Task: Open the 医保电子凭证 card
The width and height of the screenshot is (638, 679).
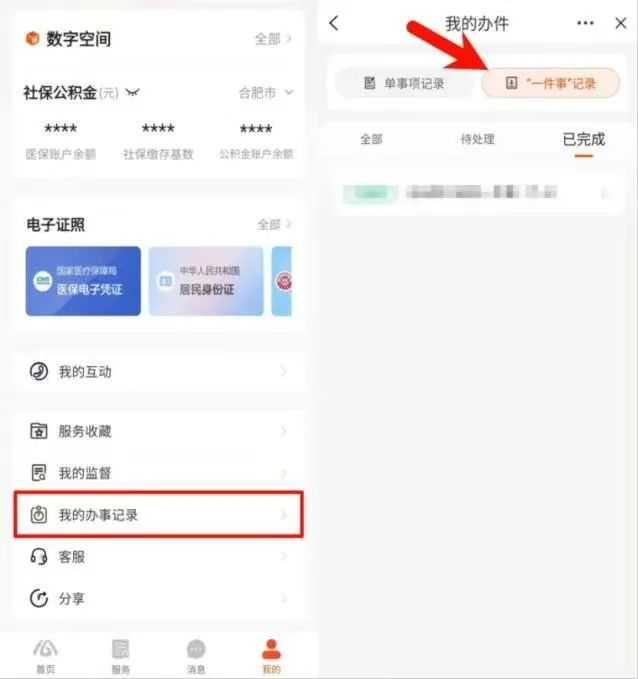Action: [83, 281]
